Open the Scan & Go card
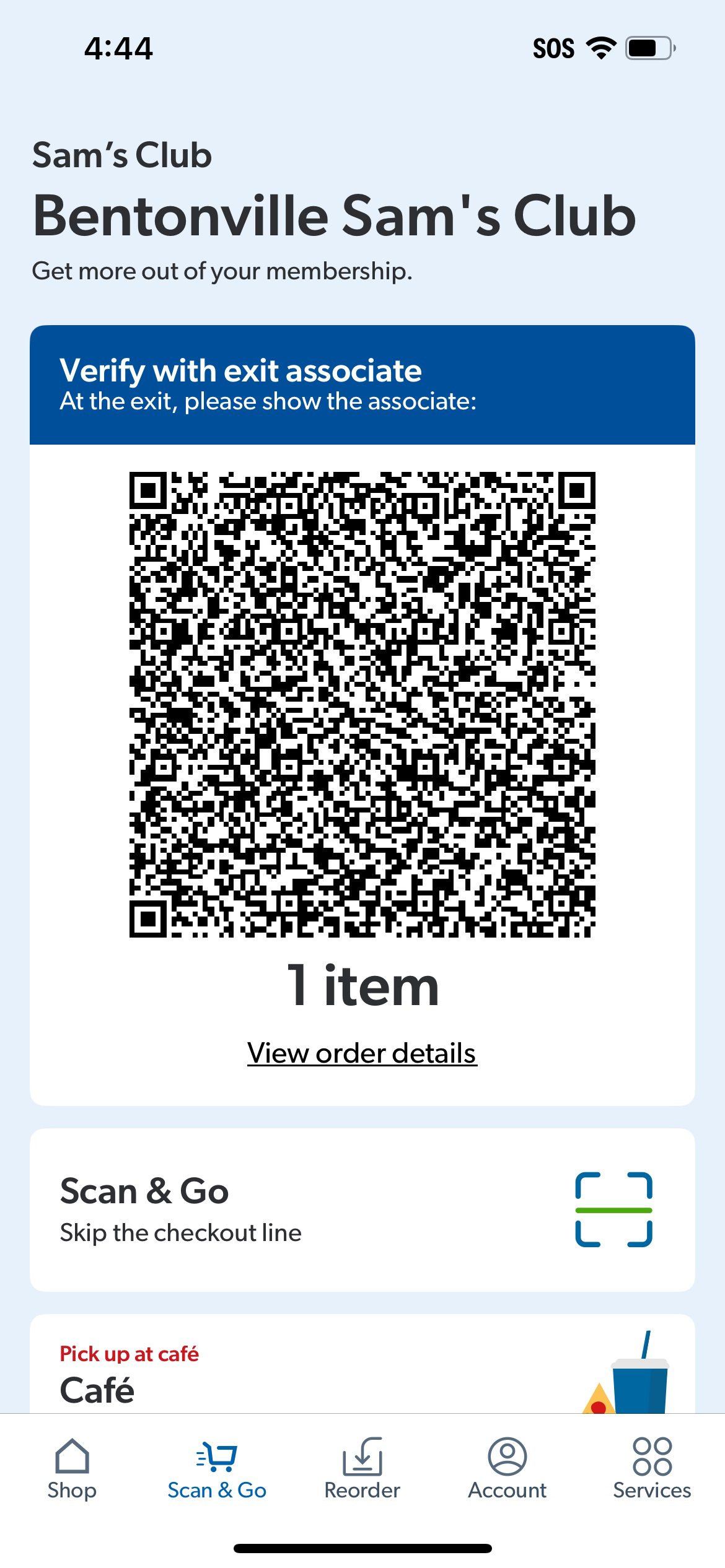 tap(362, 1209)
